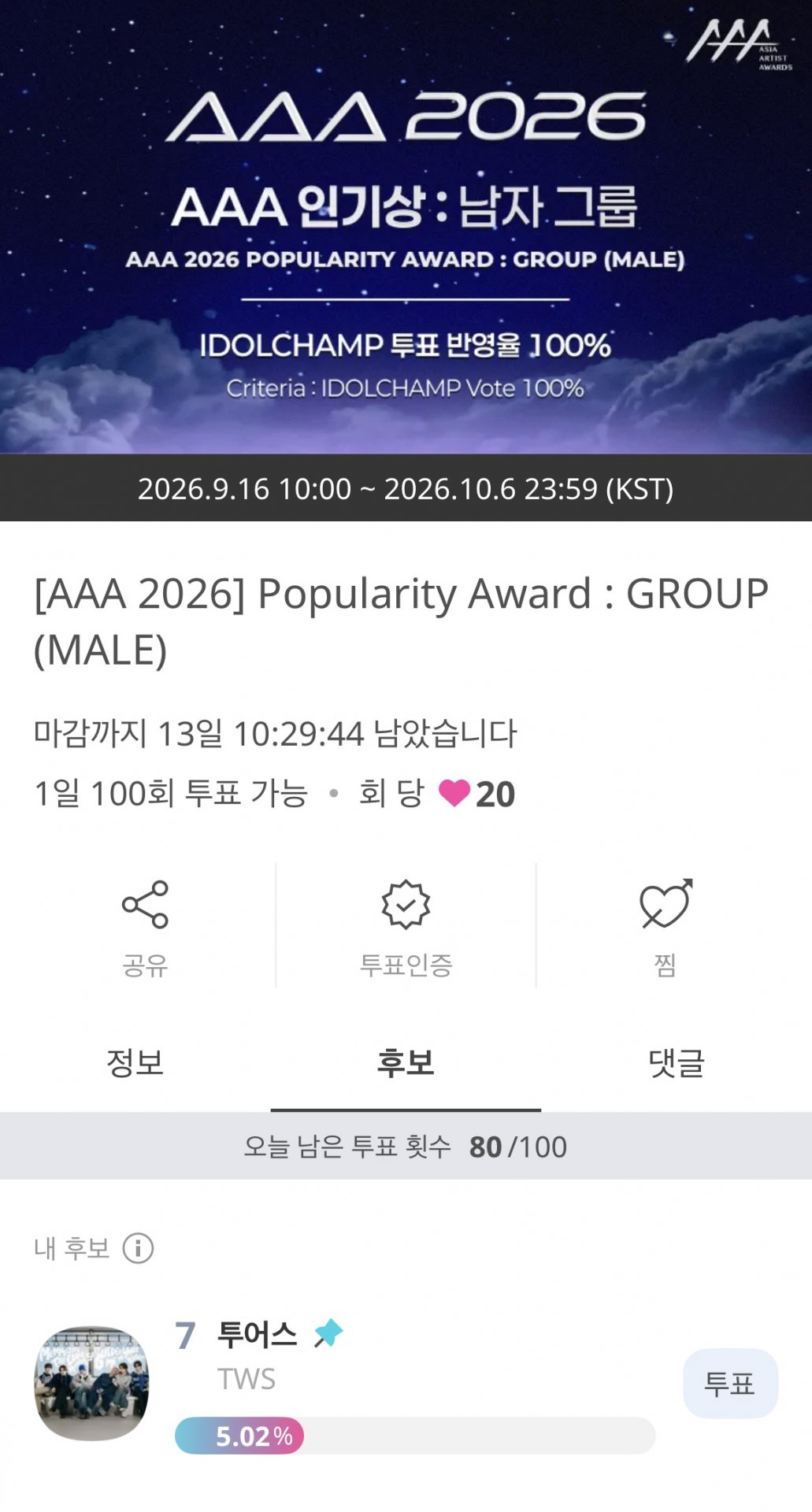Toggle the pin next to 투어스
812x1512 pixels.
pos(328,1333)
